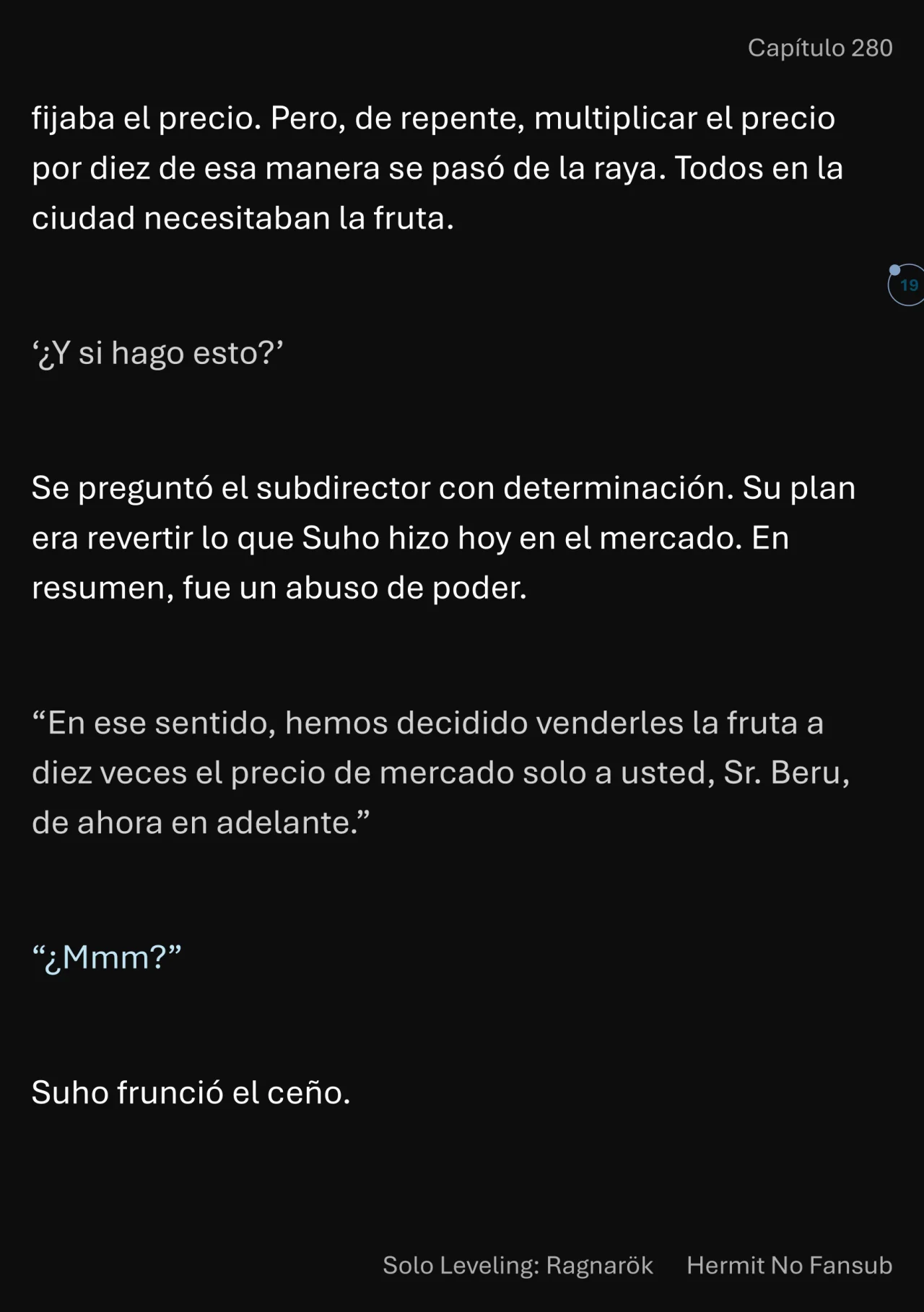
Task: Open the "Solo Leveling: Ragnarök" footer title
Action: [x=517, y=1265]
